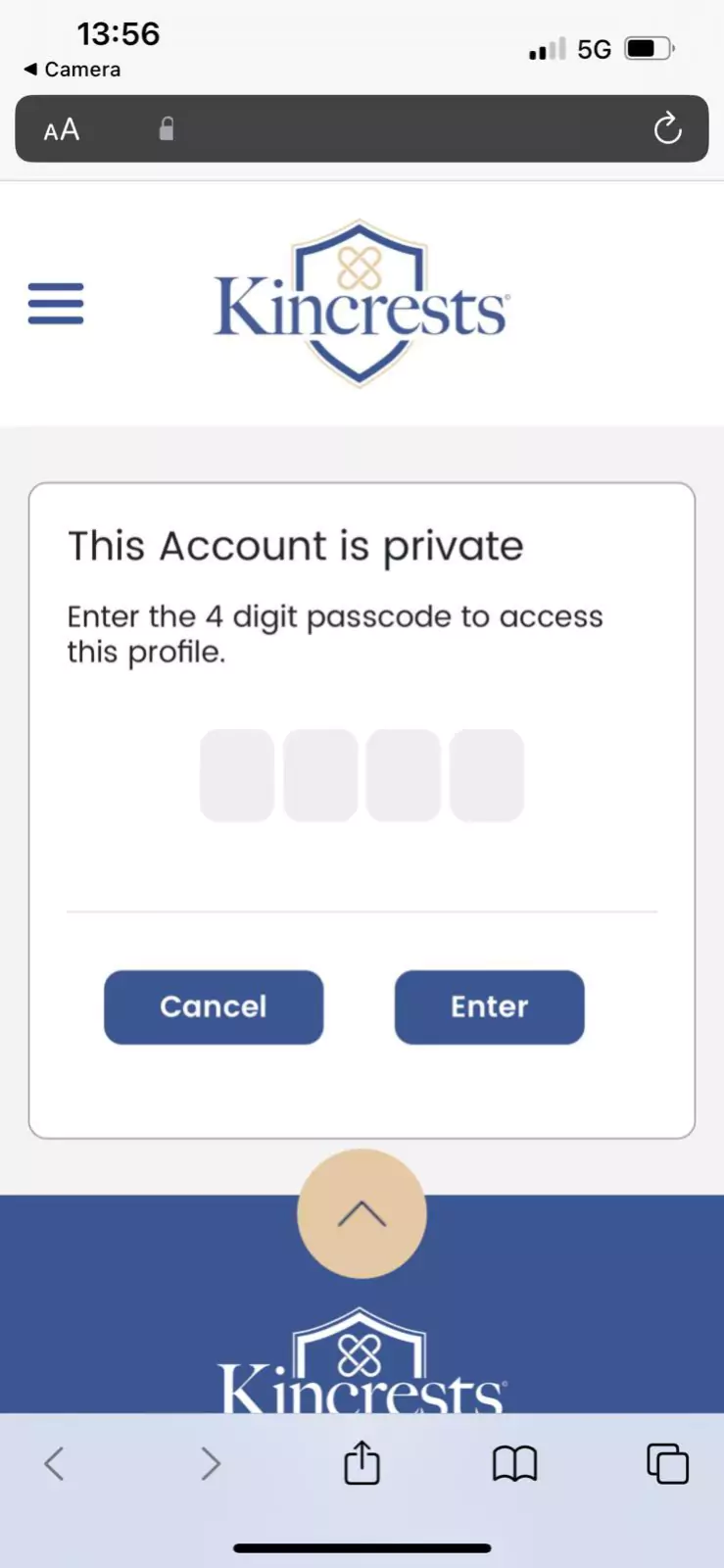Select the third passcode digit box
The width and height of the screenshot is (724, 1568).
[404, 774]
